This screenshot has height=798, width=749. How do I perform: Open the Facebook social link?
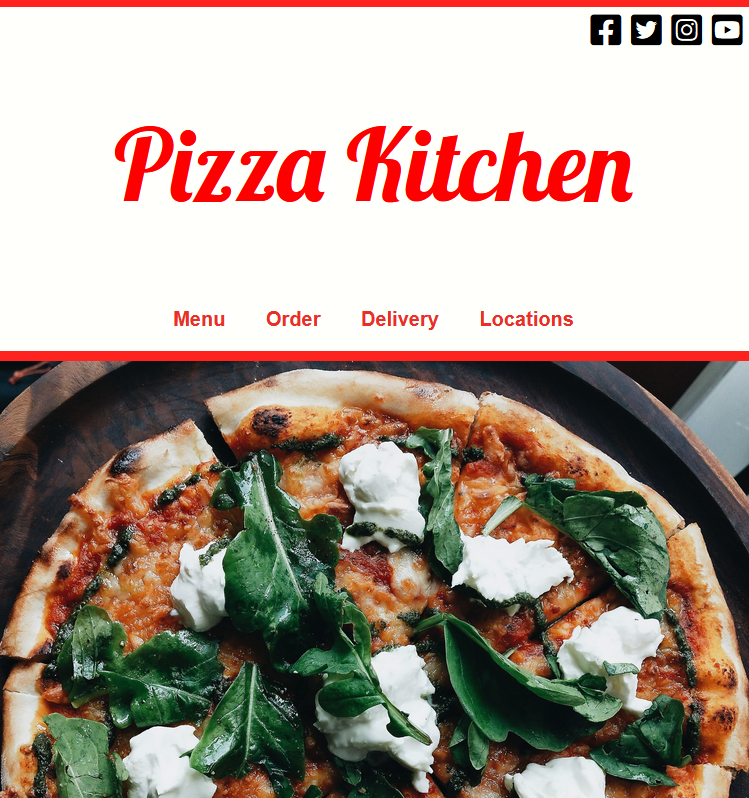pos(605,30)
